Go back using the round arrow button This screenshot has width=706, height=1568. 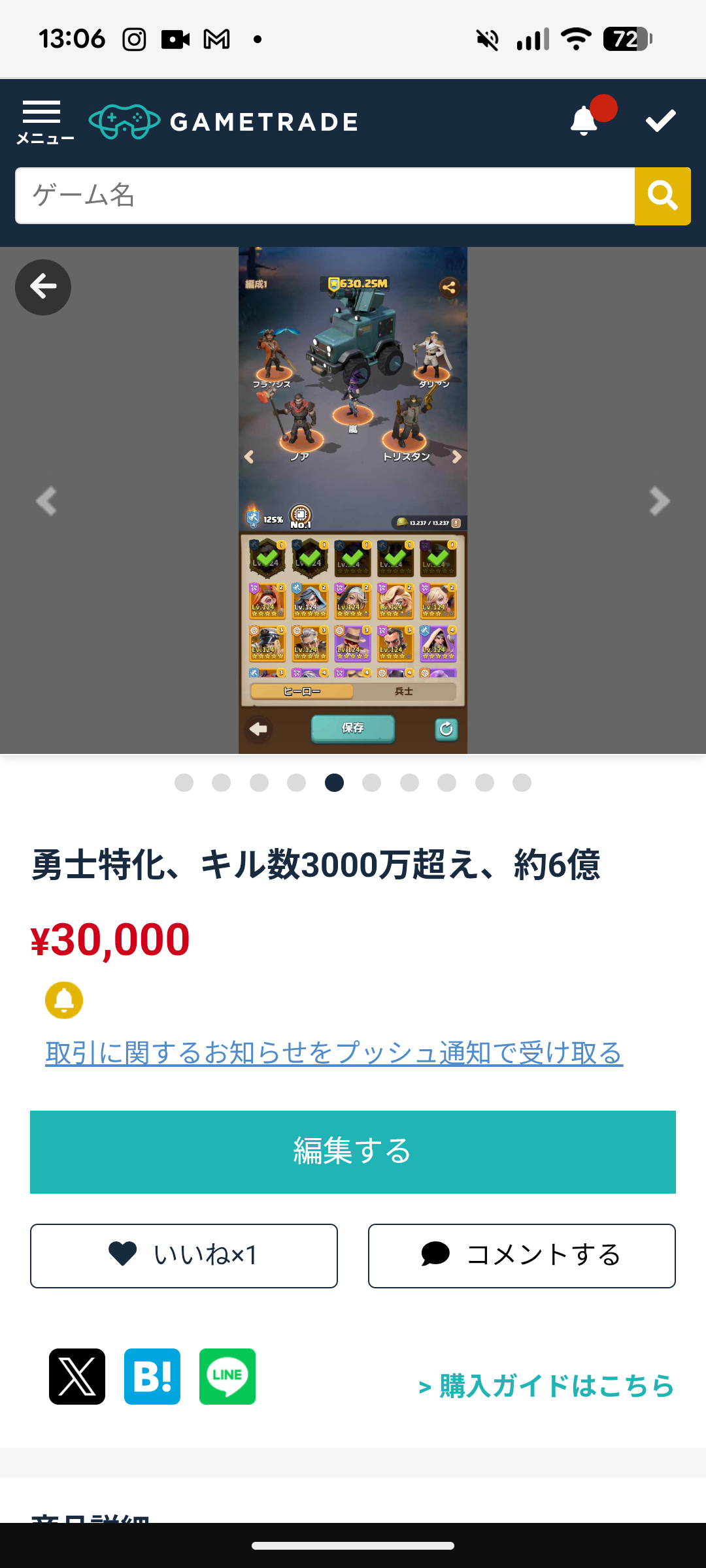(x=43, y=287)
